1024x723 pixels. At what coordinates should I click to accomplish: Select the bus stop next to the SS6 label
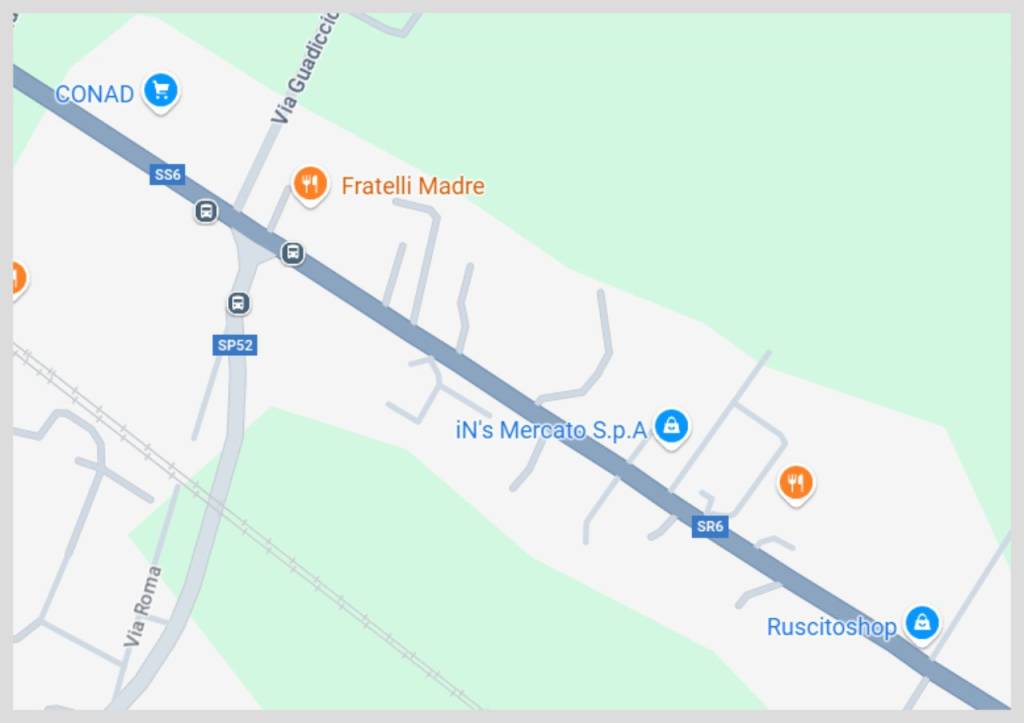point(206,211)
